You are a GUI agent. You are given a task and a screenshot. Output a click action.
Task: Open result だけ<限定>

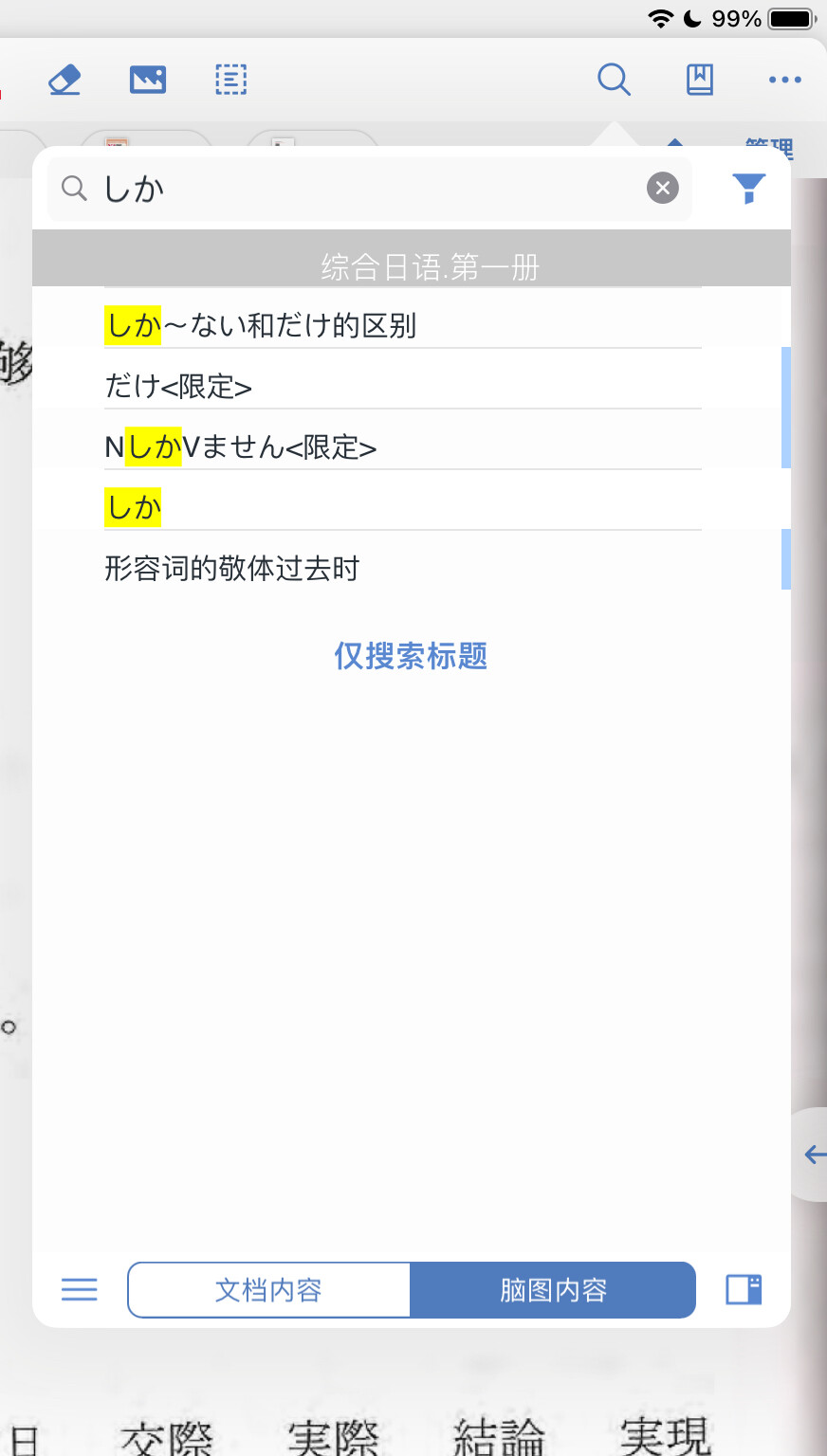pyautogui.click(x=403, y=386)
